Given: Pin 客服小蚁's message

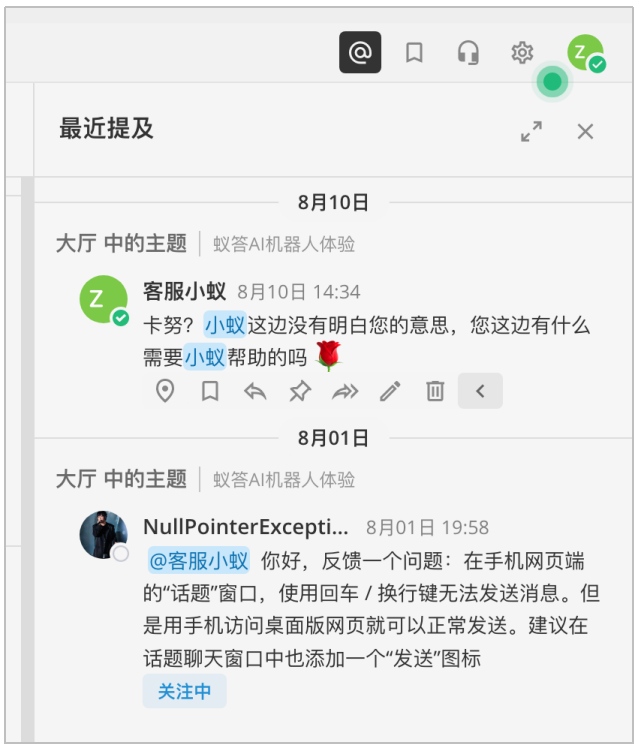Looking at the screenshot, I should pos(300,391).
